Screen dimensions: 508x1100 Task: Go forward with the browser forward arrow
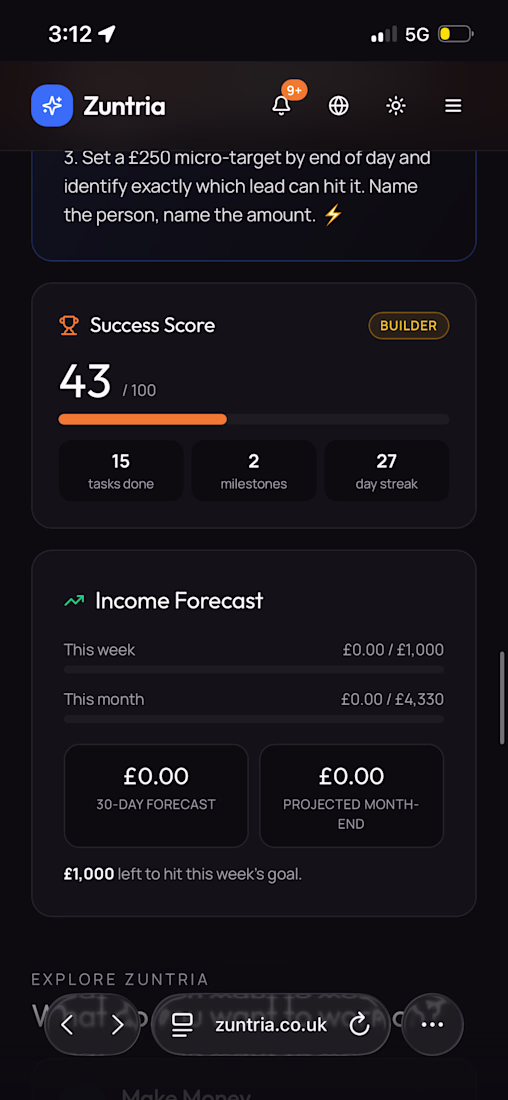117,1025
